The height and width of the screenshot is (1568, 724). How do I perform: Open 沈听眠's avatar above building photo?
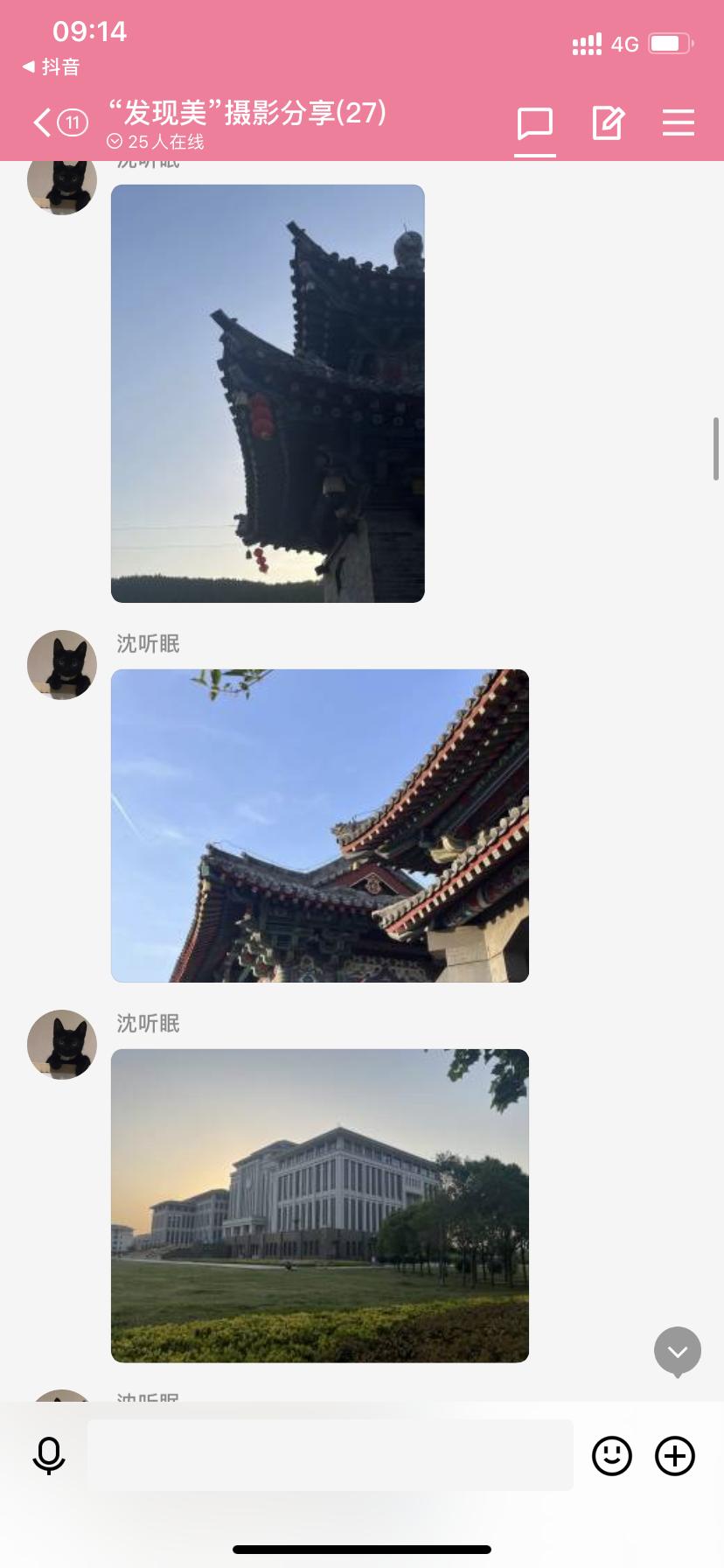pos(62,1044)
